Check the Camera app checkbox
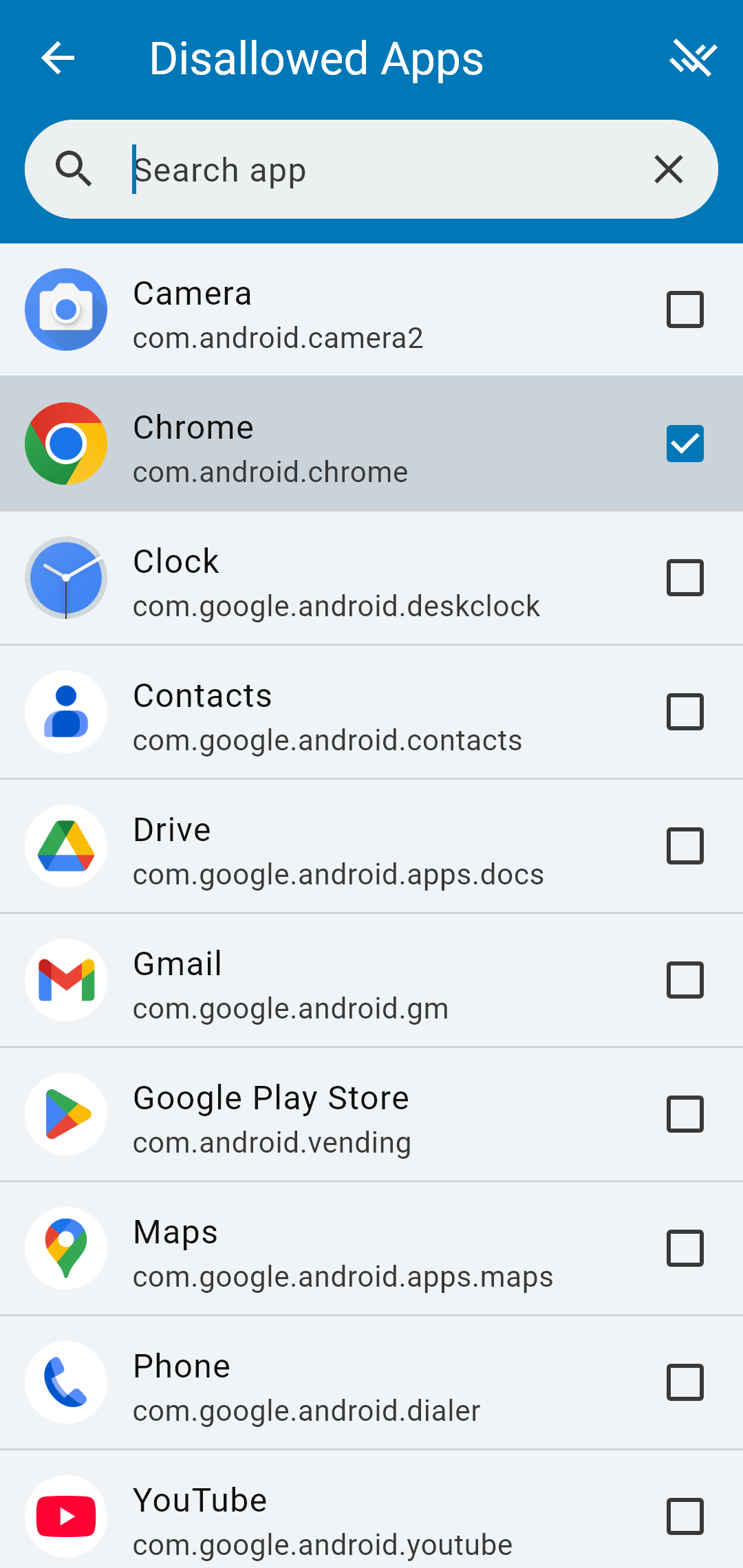Screen dimensions: 743x1568 coord(685,309)
